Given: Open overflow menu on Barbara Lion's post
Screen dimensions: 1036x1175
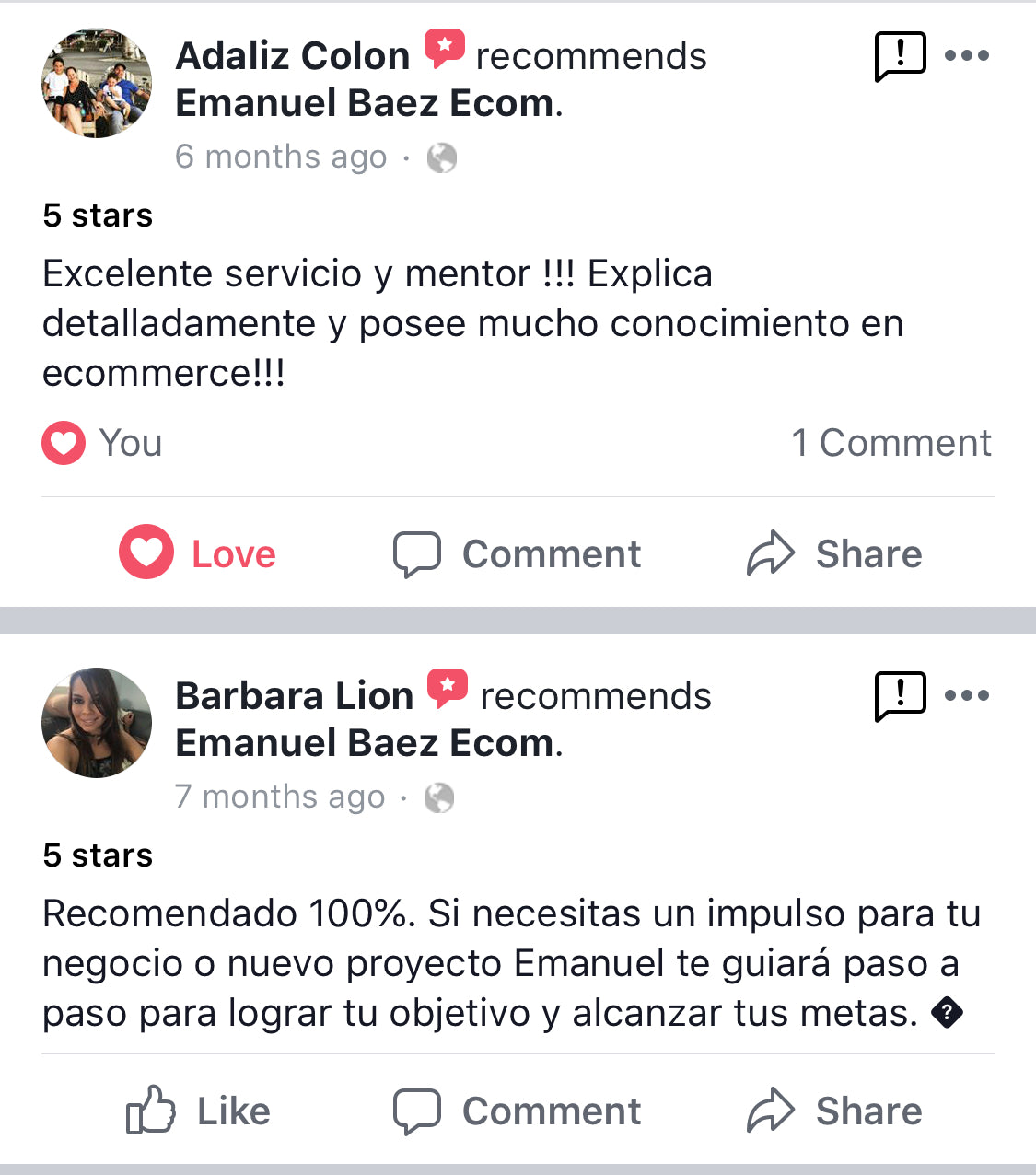Looking at the screenshot, I should (x=967, y=696).
